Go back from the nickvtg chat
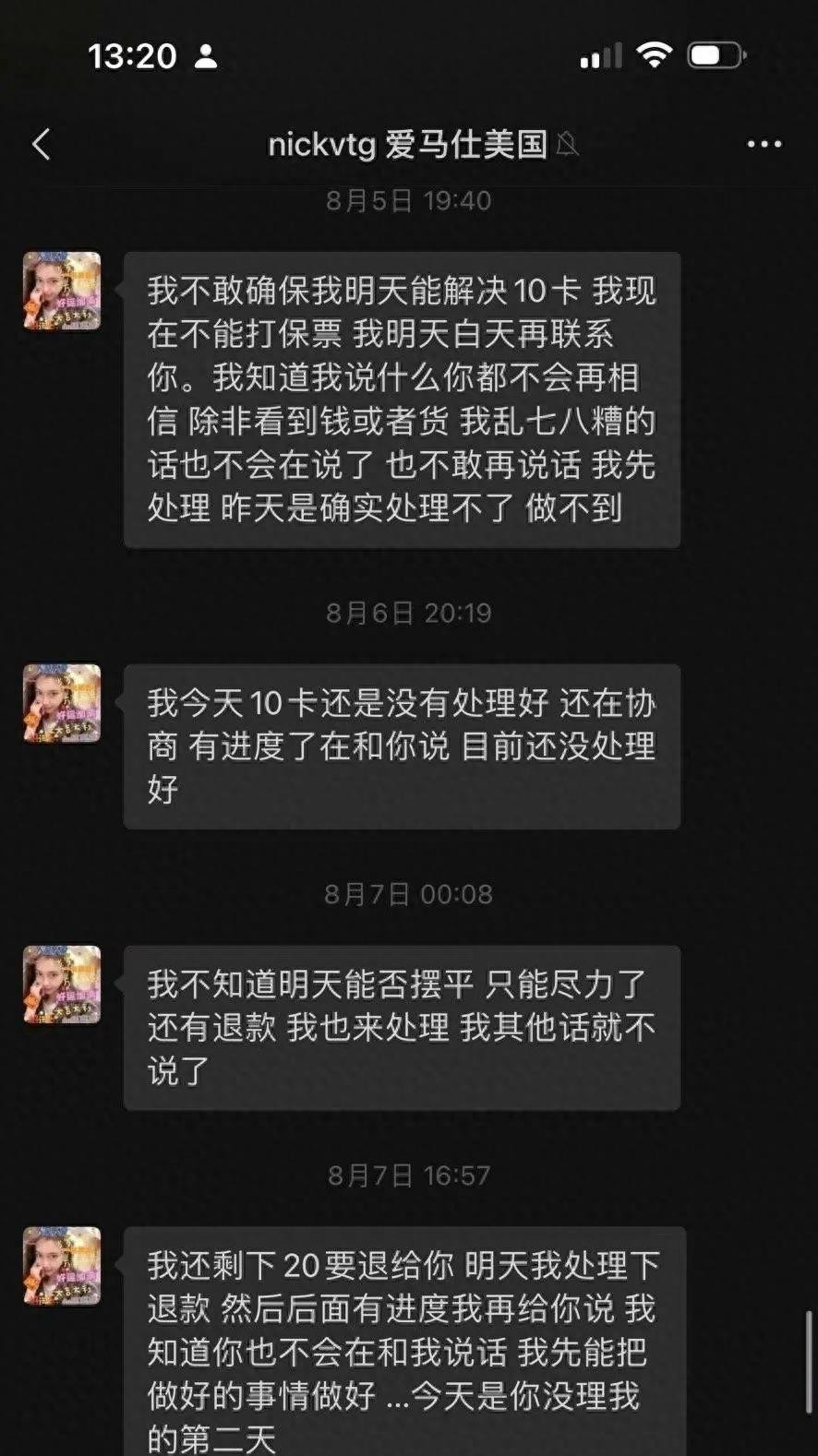 click(x=42, y=144)
